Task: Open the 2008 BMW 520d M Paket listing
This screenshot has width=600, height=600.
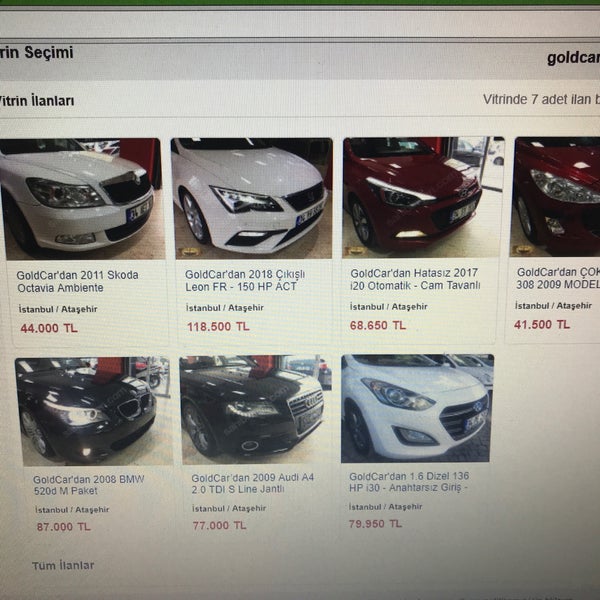Action: [88, 485]
